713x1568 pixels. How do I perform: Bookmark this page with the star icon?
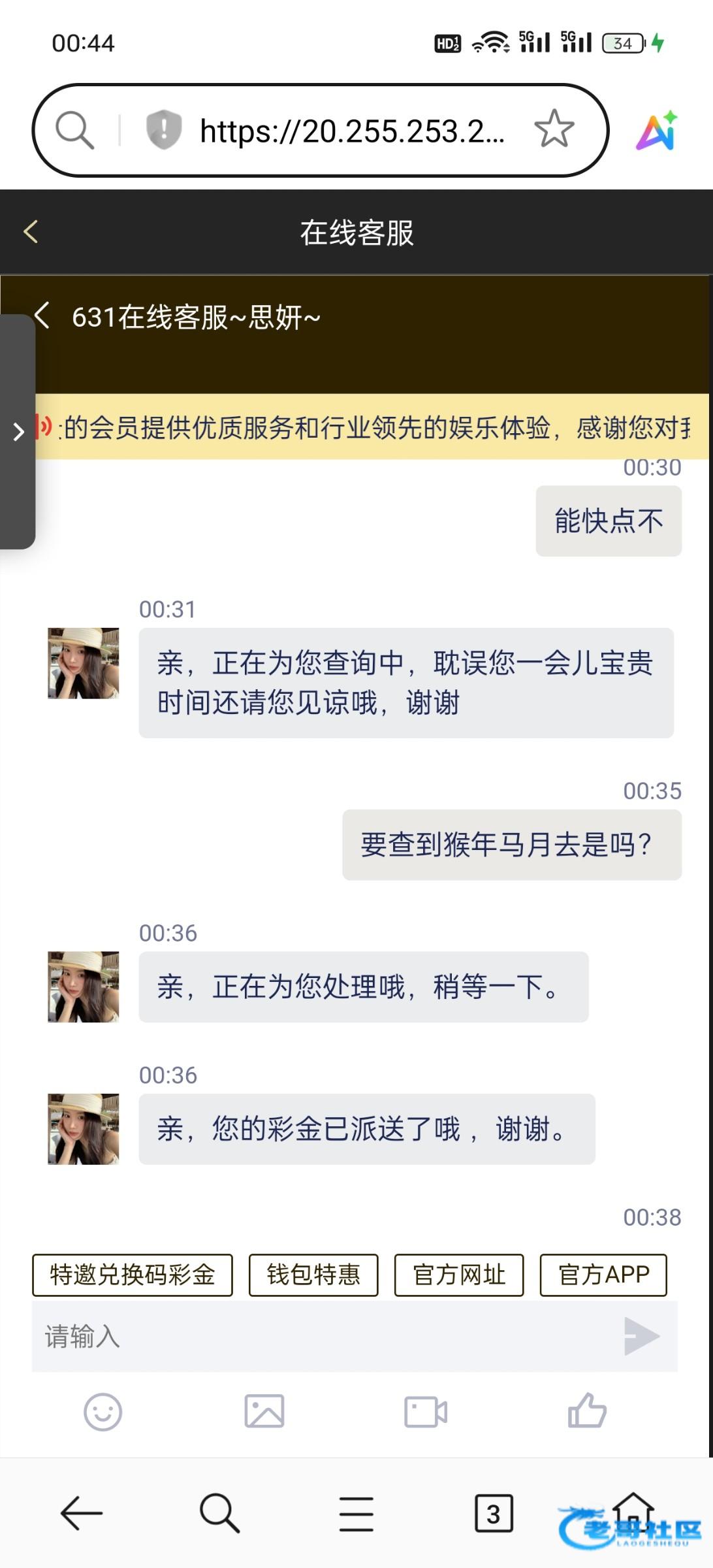tap(554, 129)
